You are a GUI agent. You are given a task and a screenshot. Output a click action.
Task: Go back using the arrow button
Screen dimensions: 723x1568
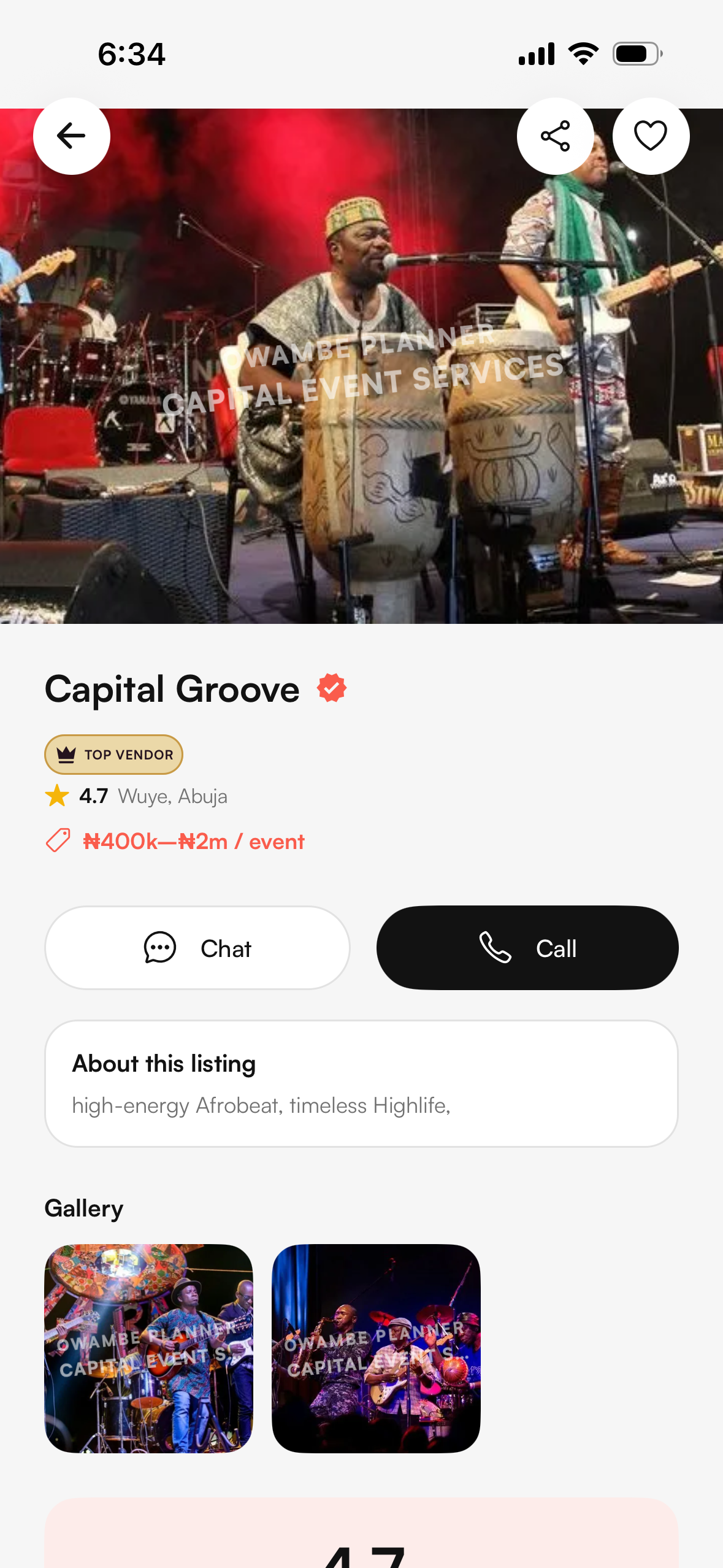72,136
